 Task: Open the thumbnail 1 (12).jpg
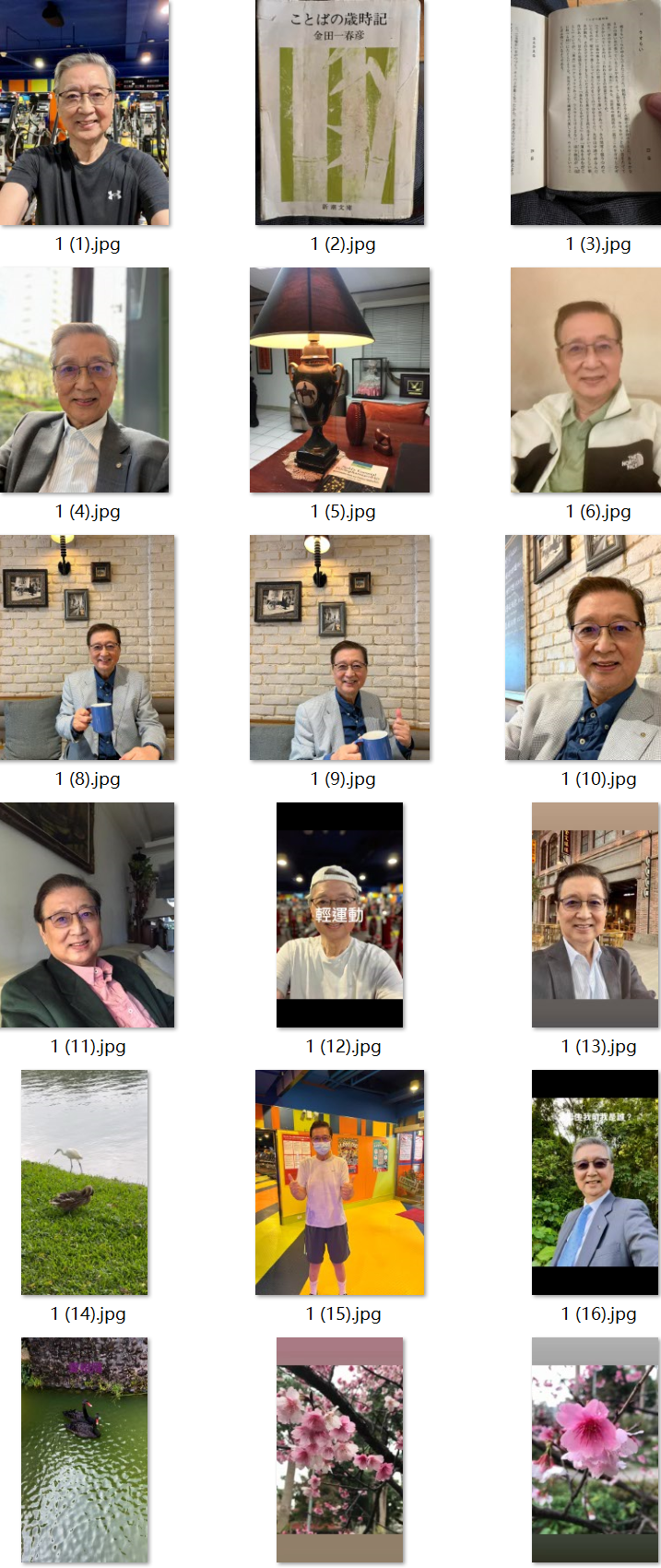coord(339,915)
